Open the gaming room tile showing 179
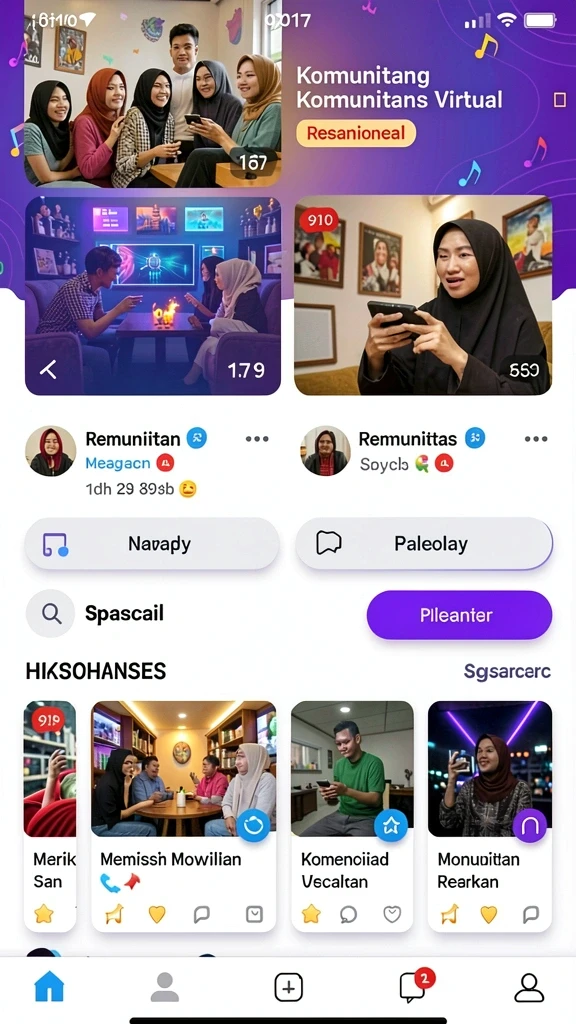Viewport: 576px width, 1024px height. point(153,296)
